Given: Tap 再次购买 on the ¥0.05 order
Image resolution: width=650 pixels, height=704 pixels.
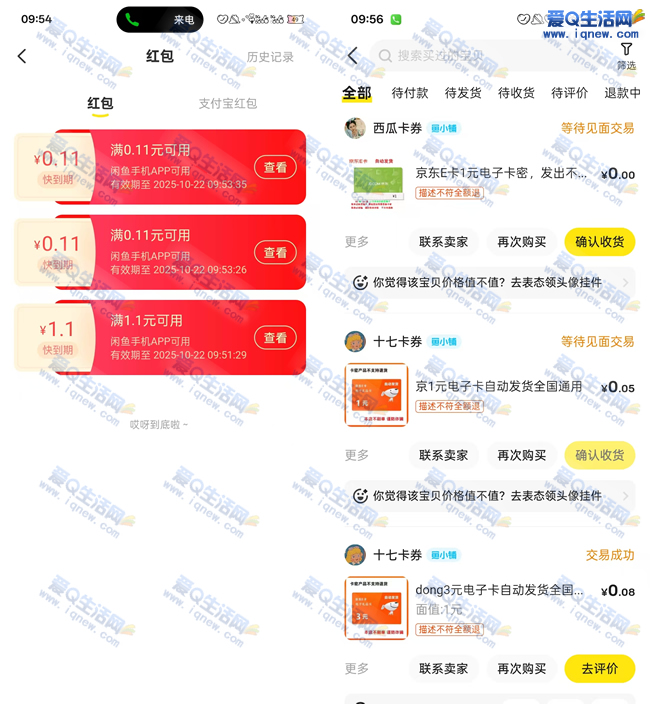Looking at the screenshot, I should tap(522, 455).
